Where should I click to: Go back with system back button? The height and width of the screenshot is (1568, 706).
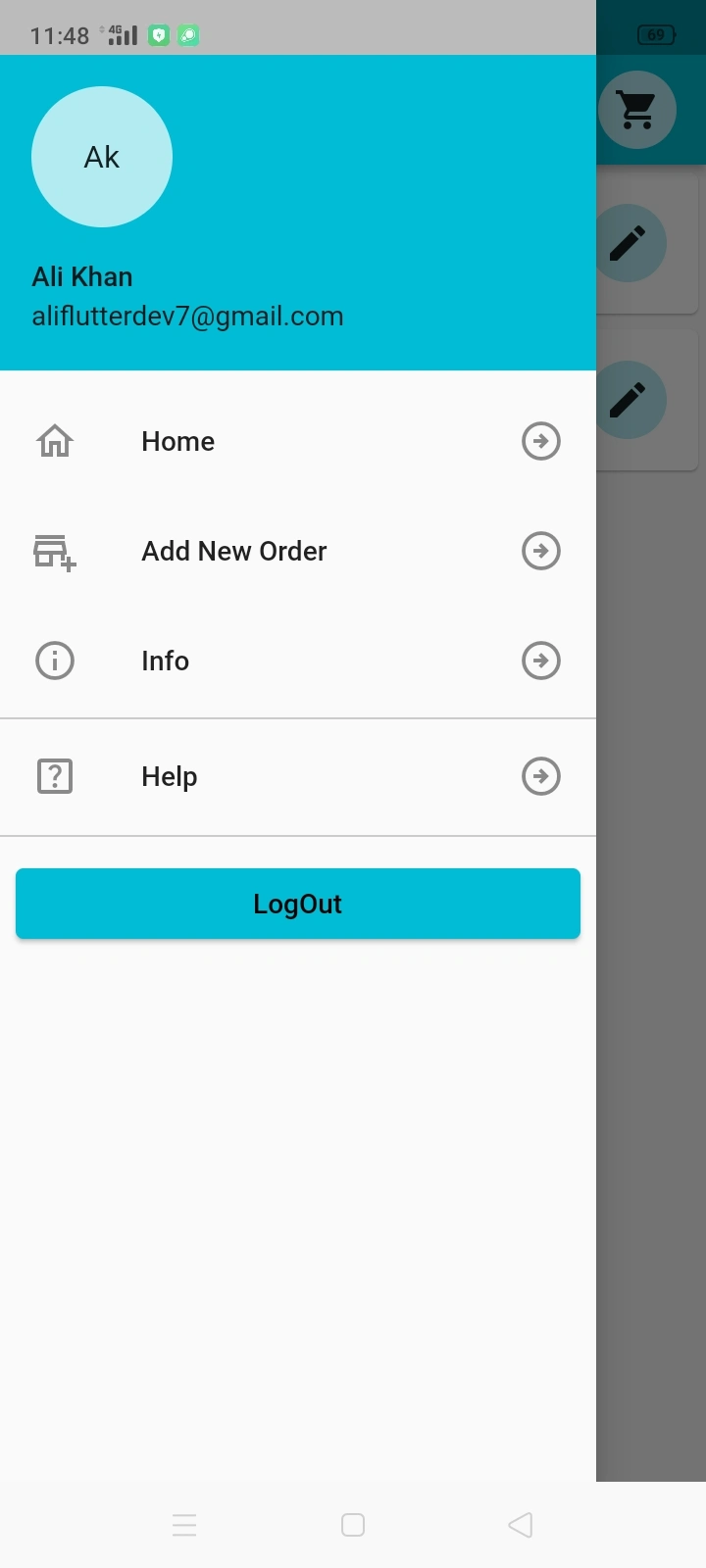pos(521,1525)
